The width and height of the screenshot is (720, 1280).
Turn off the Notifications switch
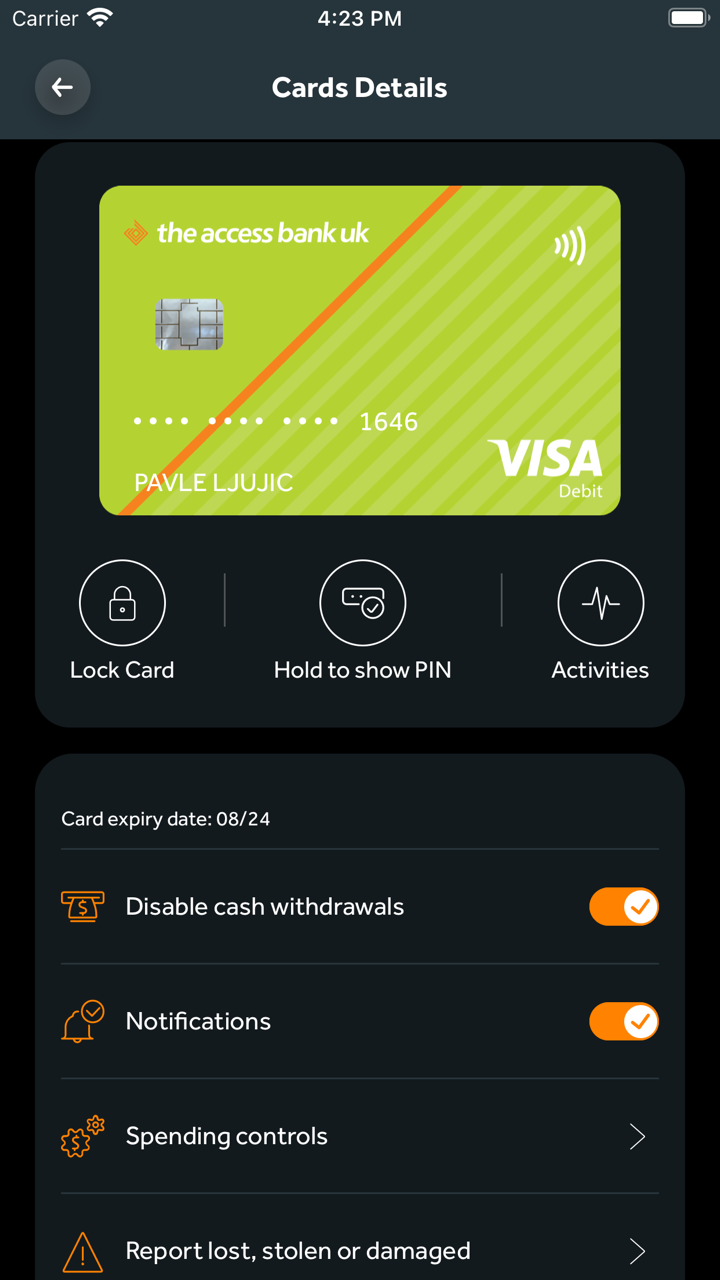tap(623, 1022)
